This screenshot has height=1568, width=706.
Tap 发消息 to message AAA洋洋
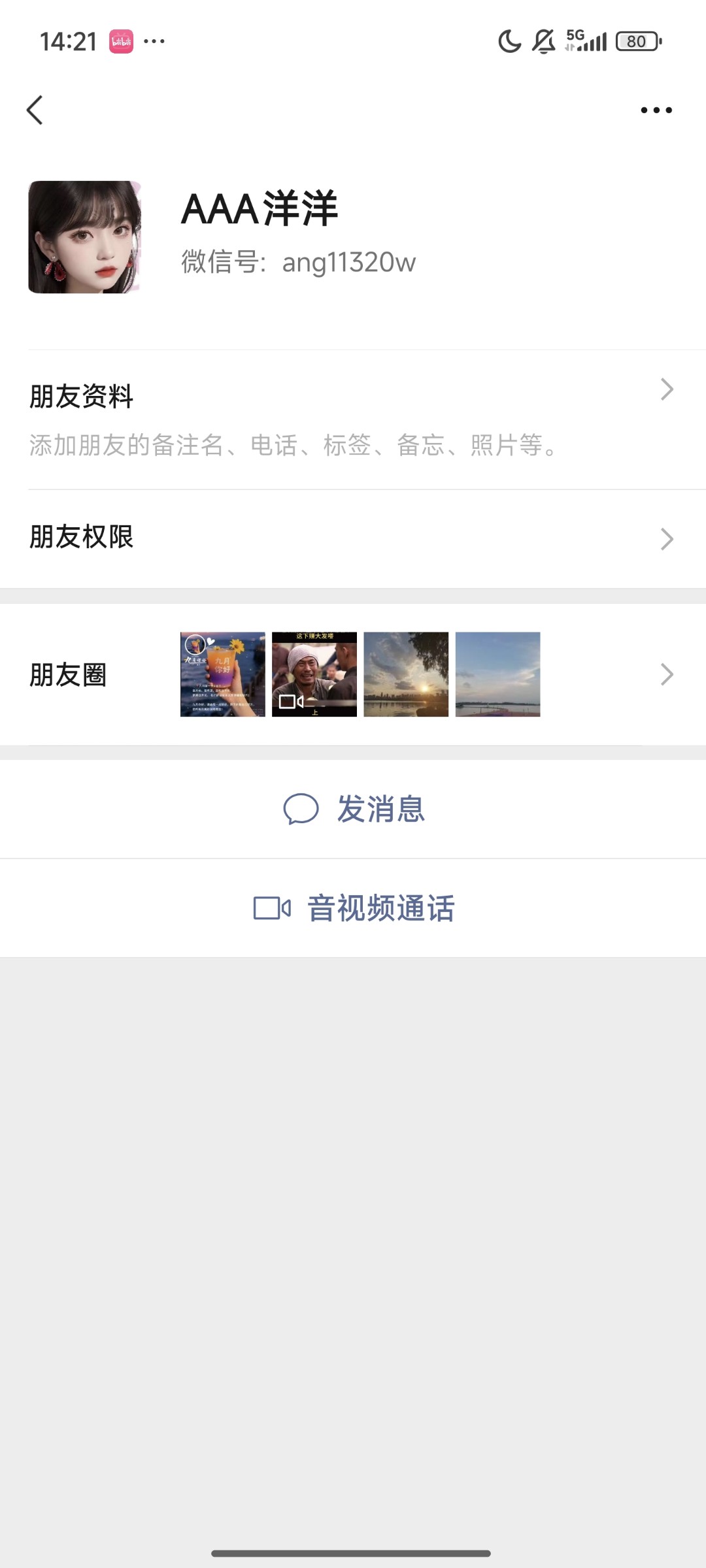[381, 809]
